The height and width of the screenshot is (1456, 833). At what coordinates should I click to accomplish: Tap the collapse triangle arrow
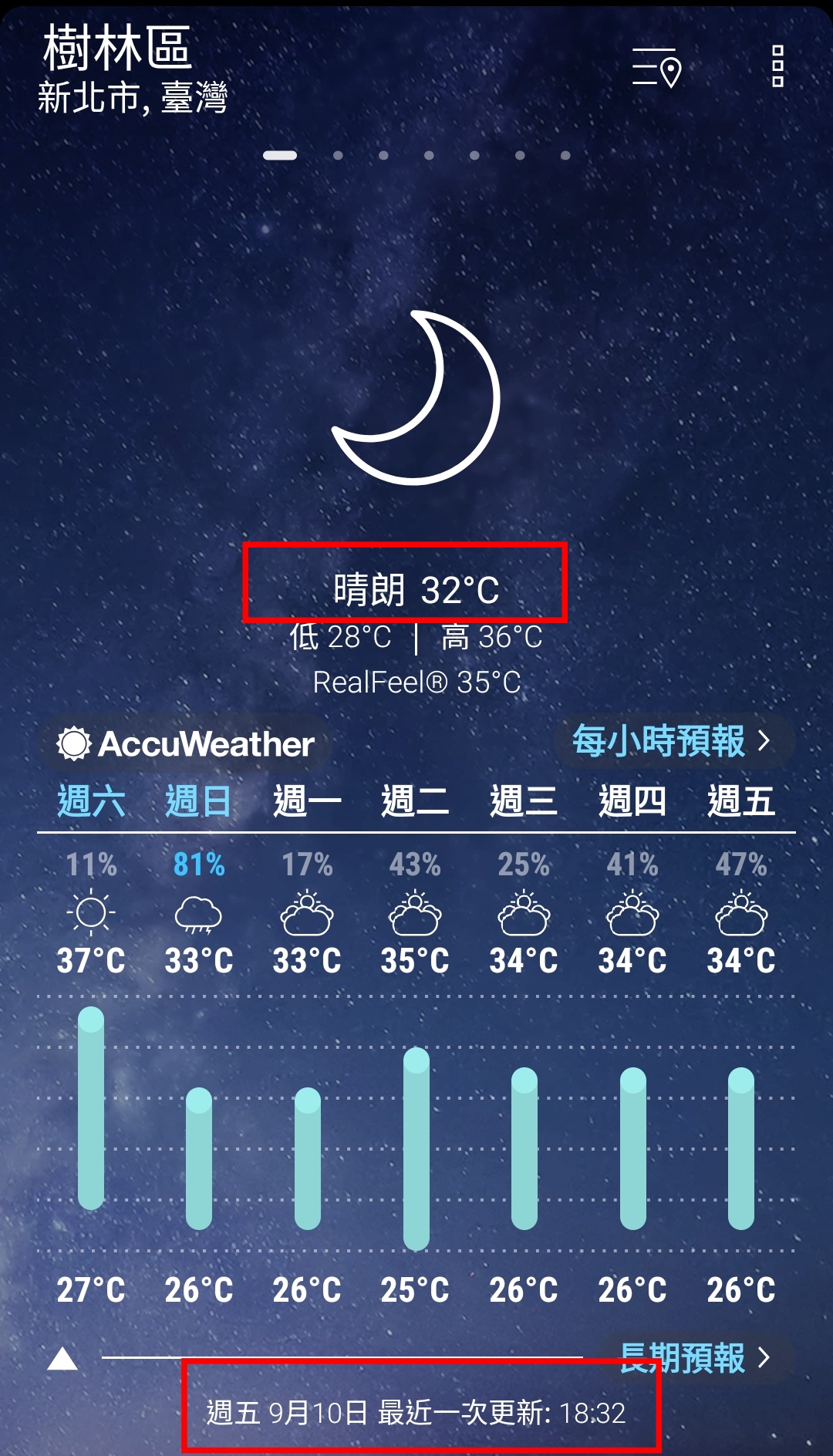pyautogui.click(x=62, y=1359)
